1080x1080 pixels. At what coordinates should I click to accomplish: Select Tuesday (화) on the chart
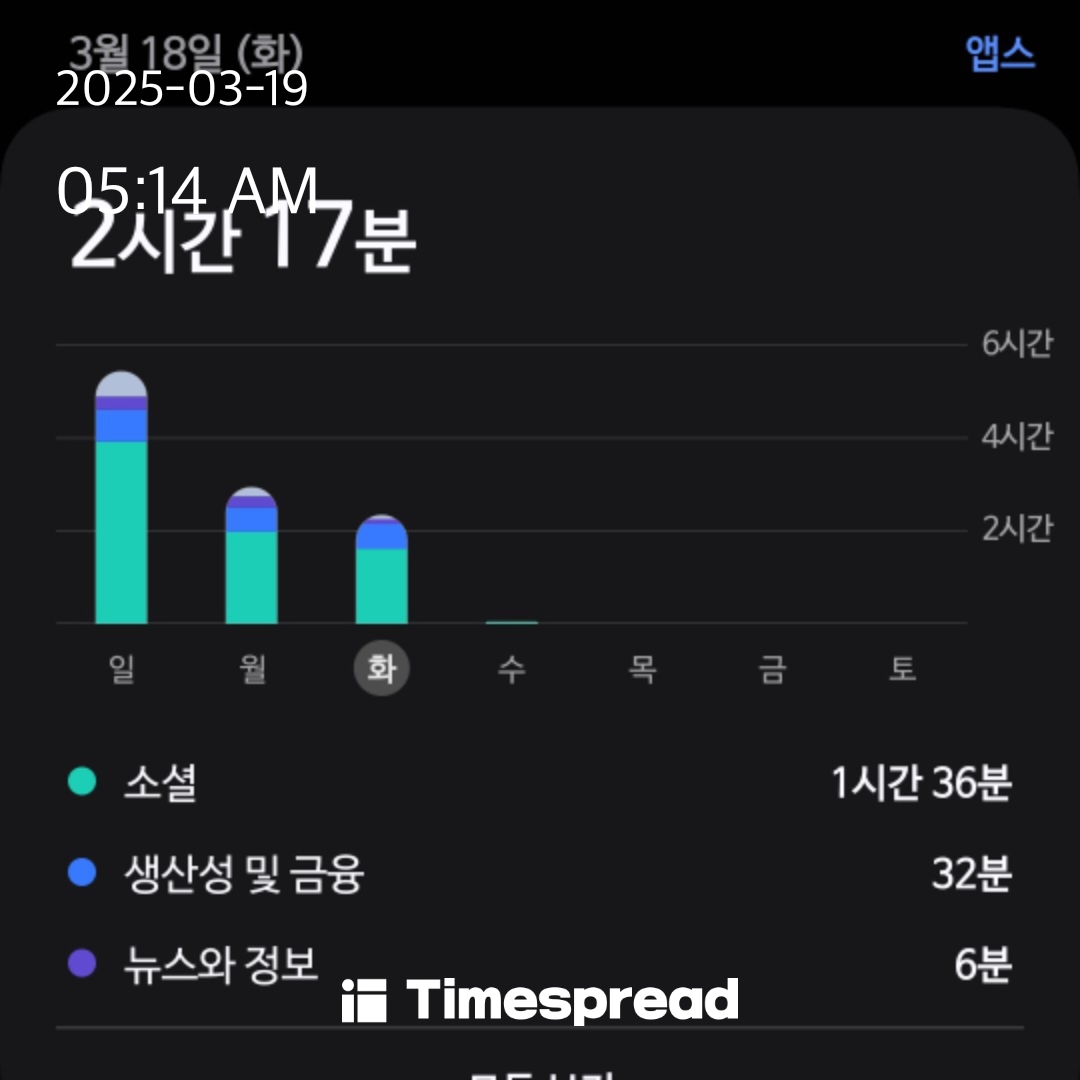[x=382, y=668]
